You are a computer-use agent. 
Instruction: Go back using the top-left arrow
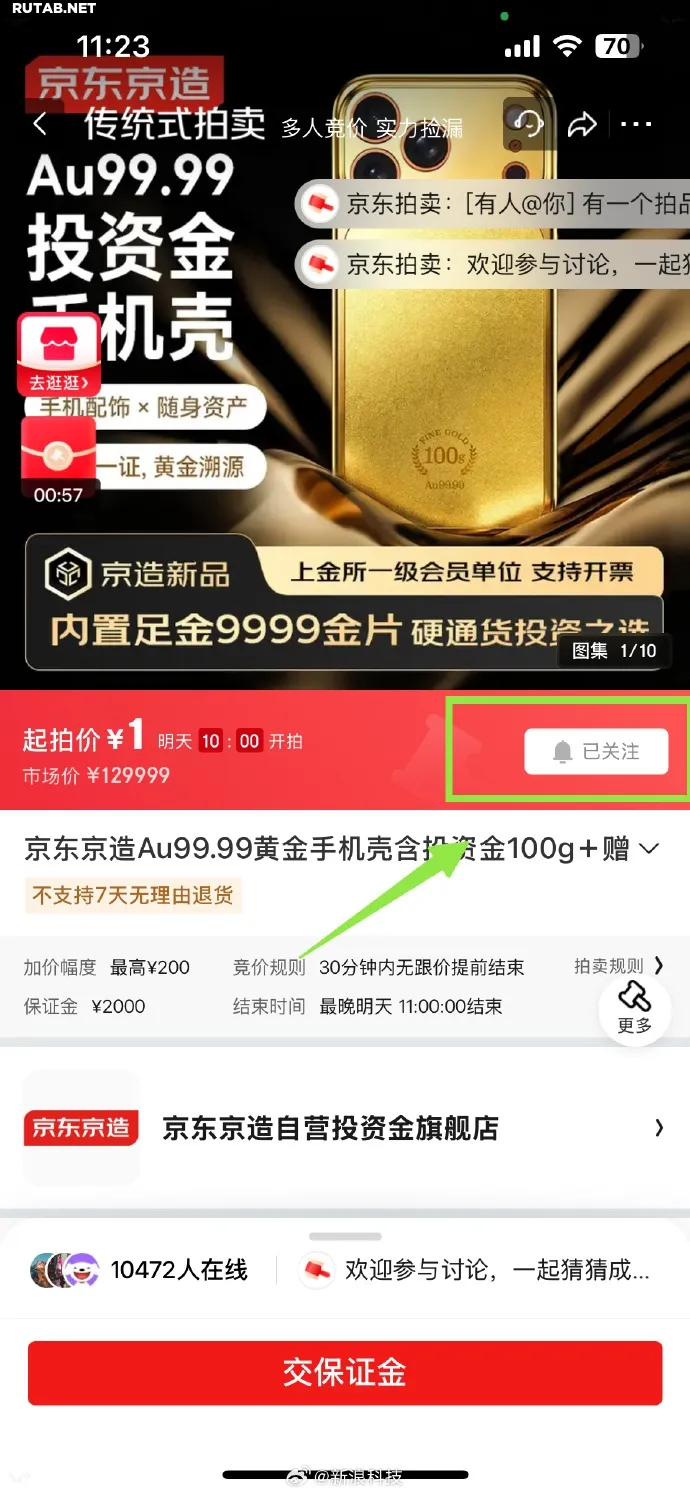(40, 125)
